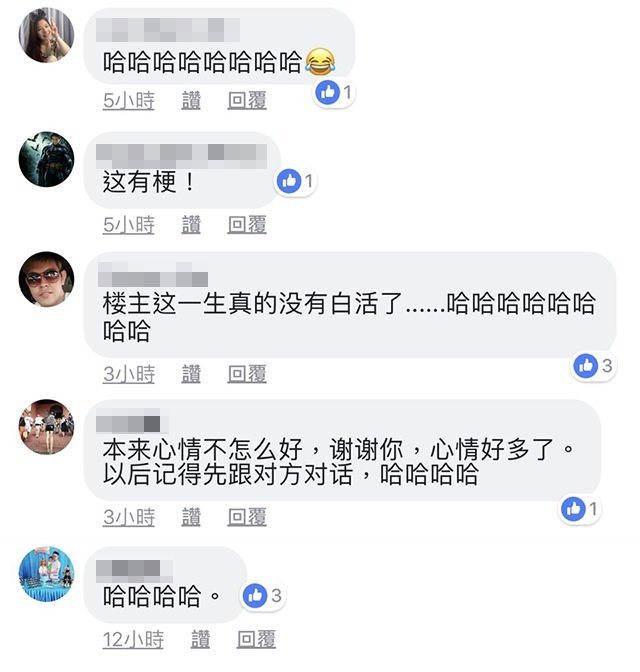
Task: Like the 这有梗！ comment
Action: click(x=191, y=224)
